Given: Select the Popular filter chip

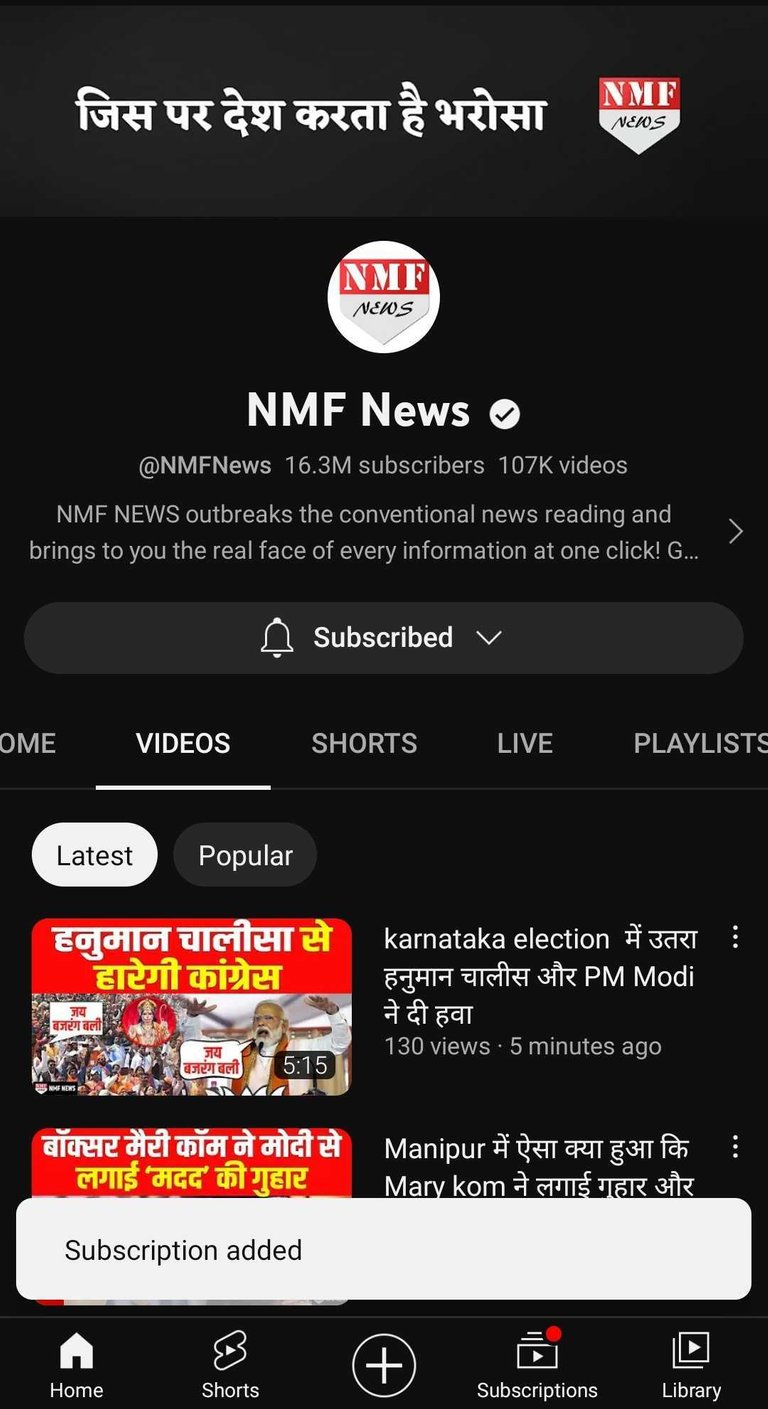Looking at the screenshot, I should [245, 855].
